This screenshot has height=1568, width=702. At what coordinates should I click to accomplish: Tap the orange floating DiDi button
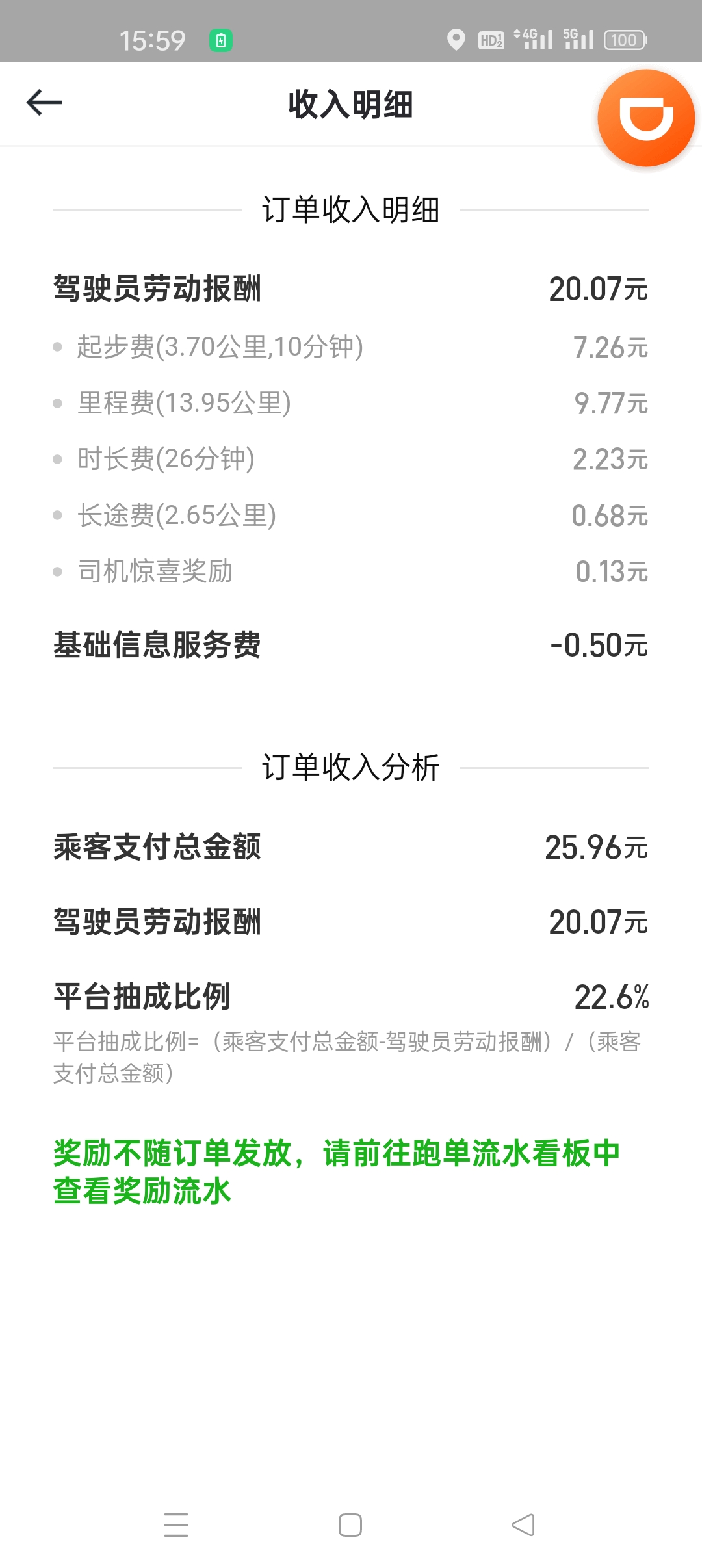click(646, 118)
